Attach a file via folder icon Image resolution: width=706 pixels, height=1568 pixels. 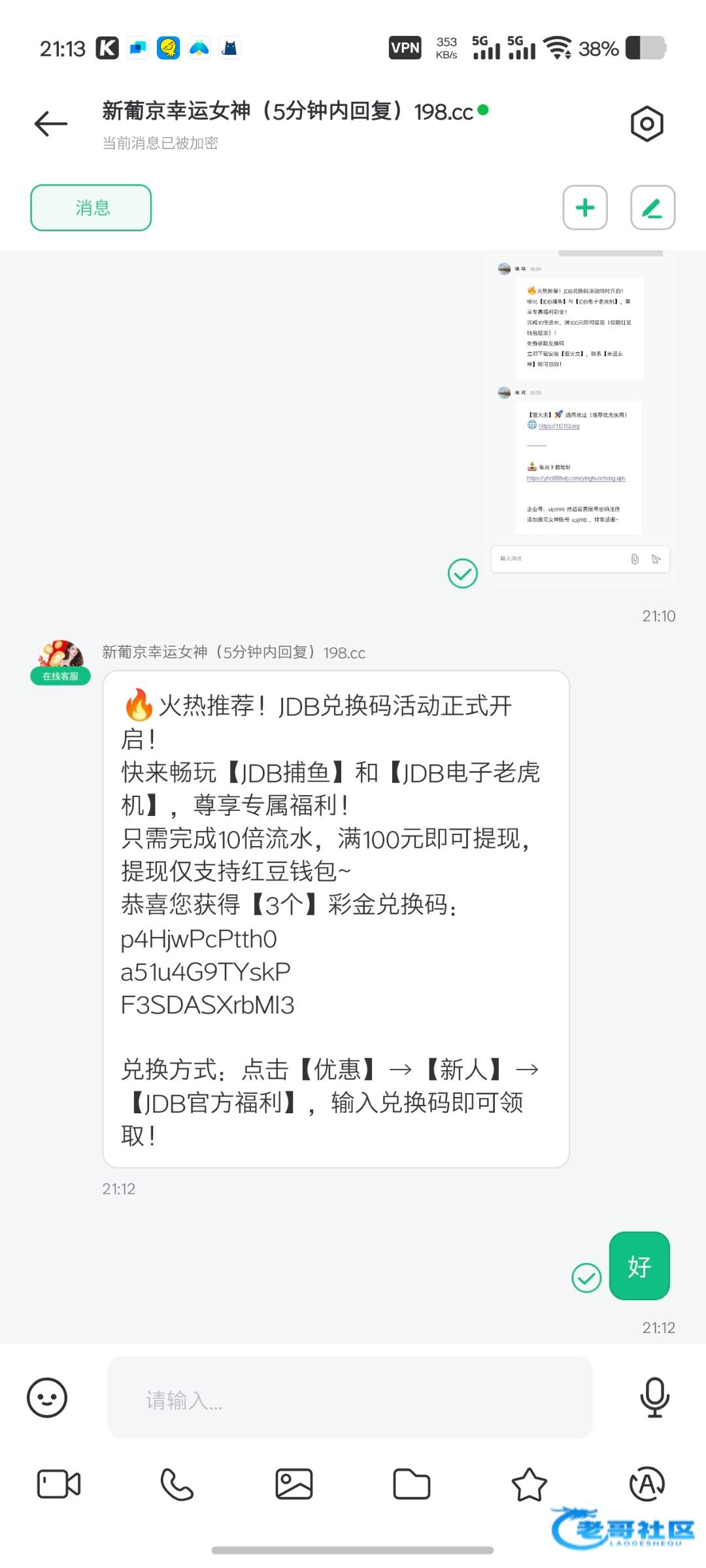[x=411, y=1484]
